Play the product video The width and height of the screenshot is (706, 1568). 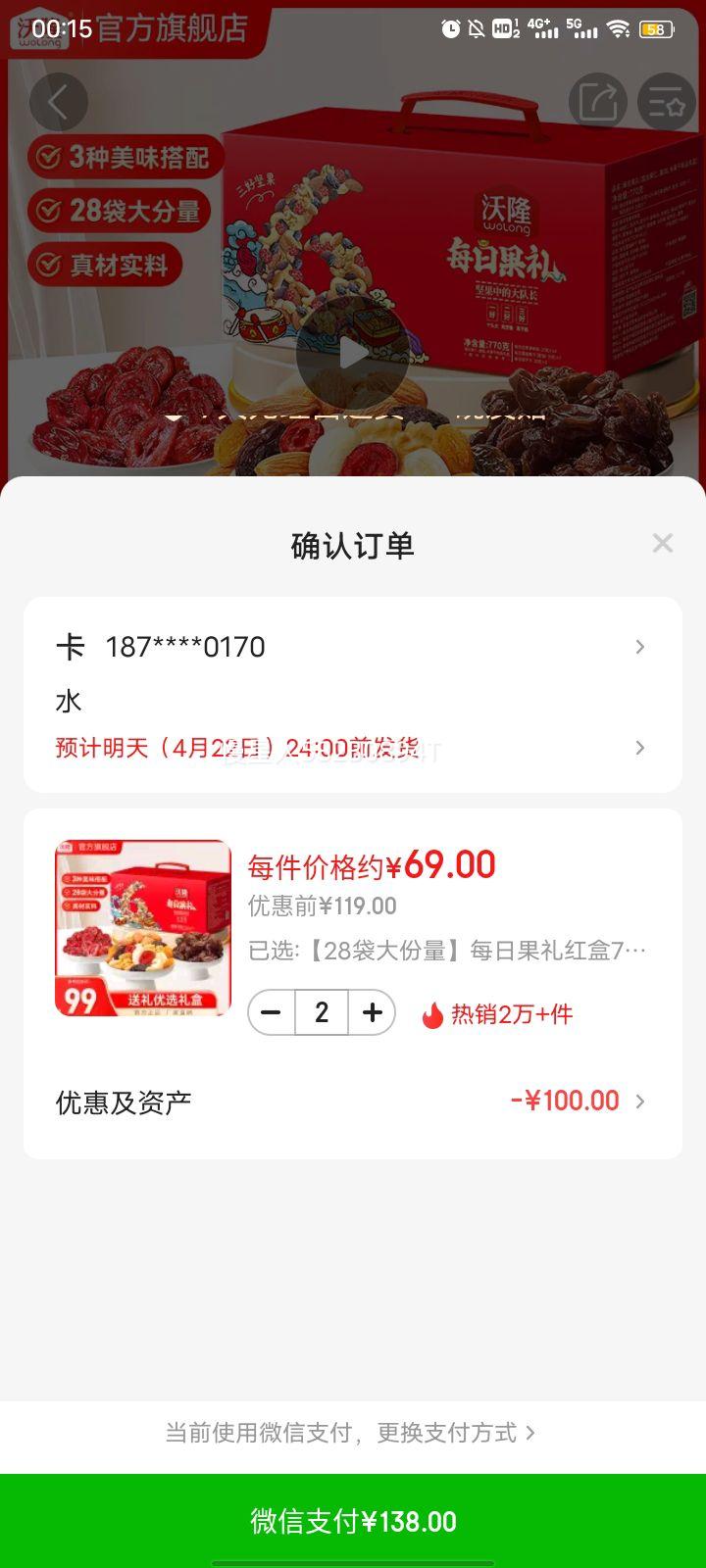click(x=352, y=353)
